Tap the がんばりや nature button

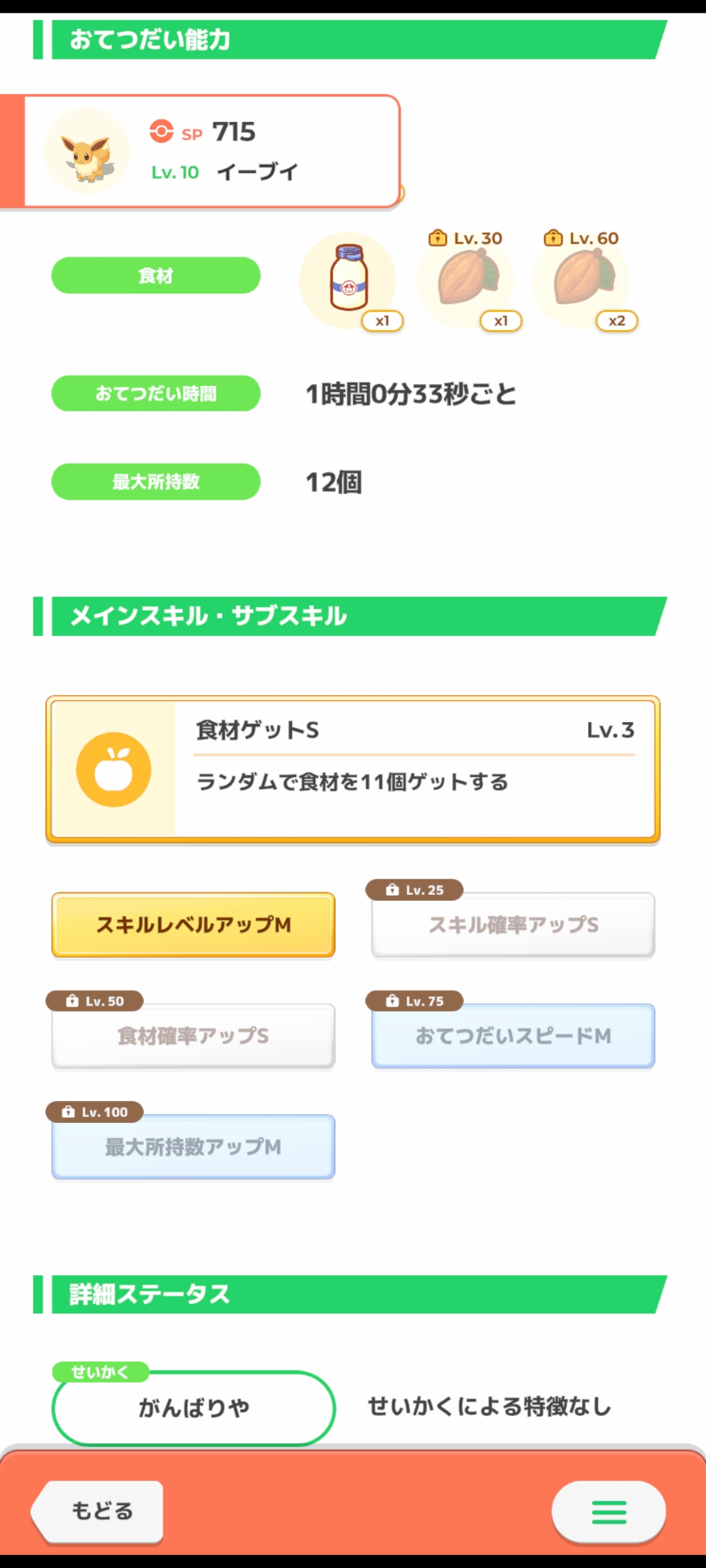coord(193,1408)
